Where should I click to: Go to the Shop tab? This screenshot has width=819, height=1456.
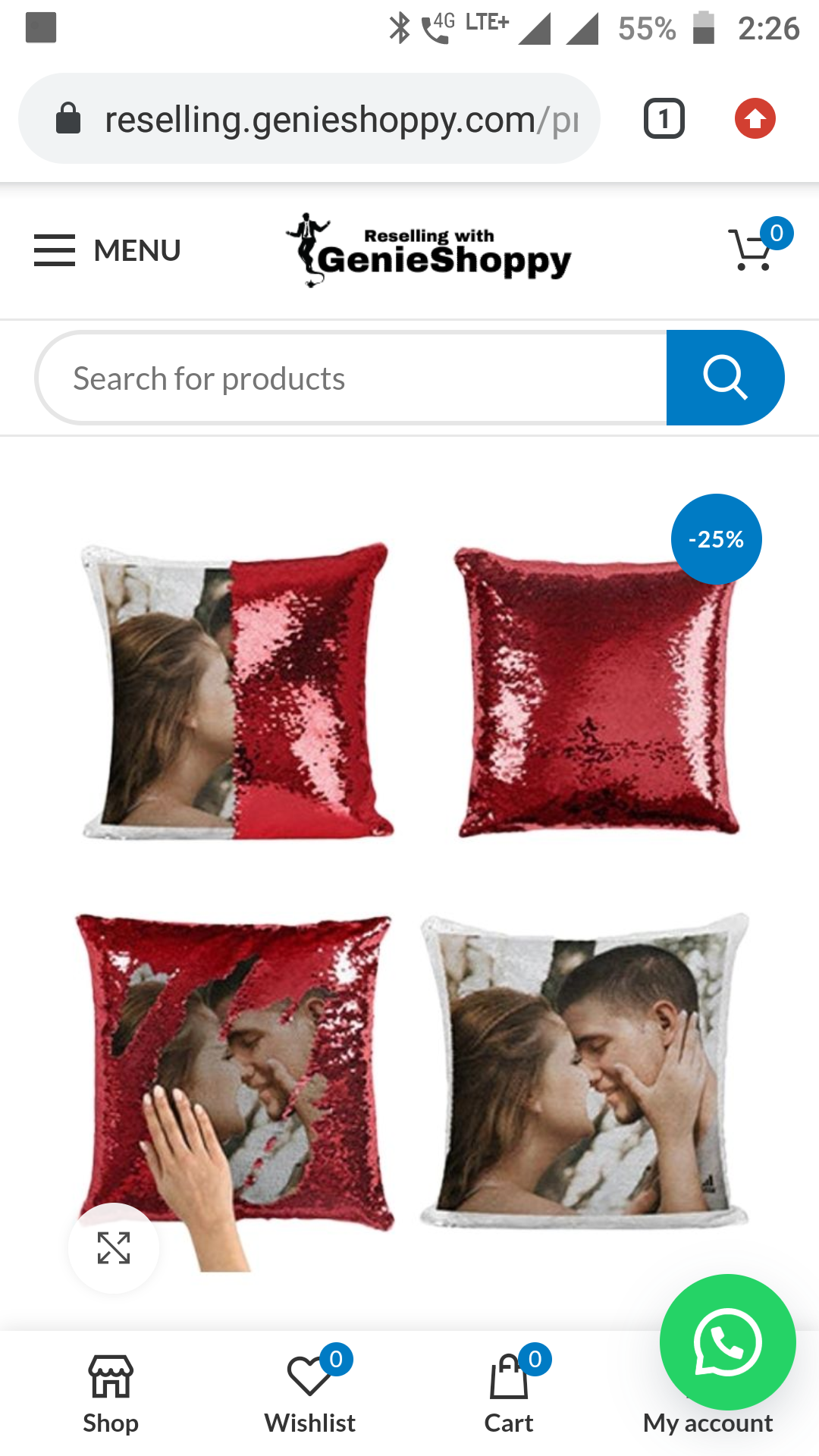111,1395
